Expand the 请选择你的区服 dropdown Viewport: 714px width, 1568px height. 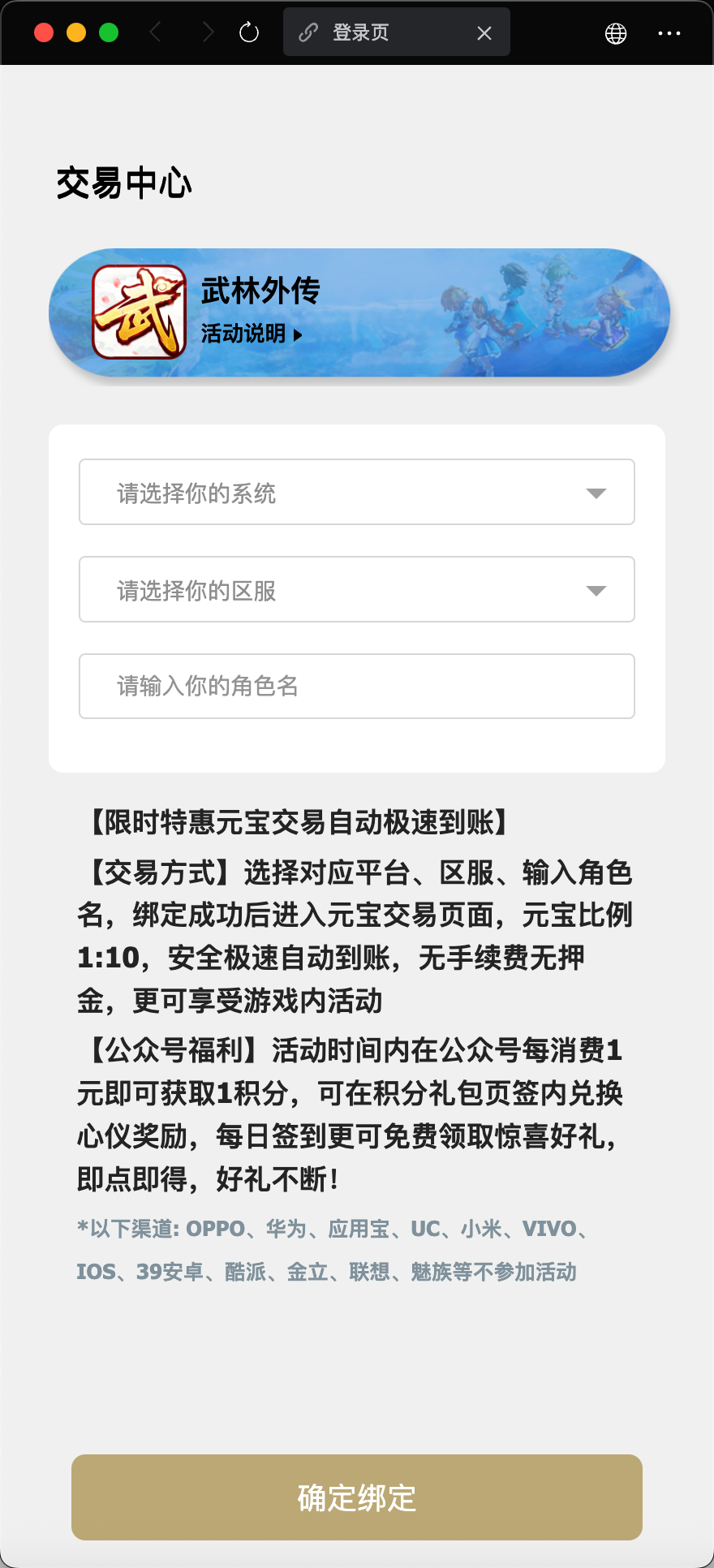[357, 590]
